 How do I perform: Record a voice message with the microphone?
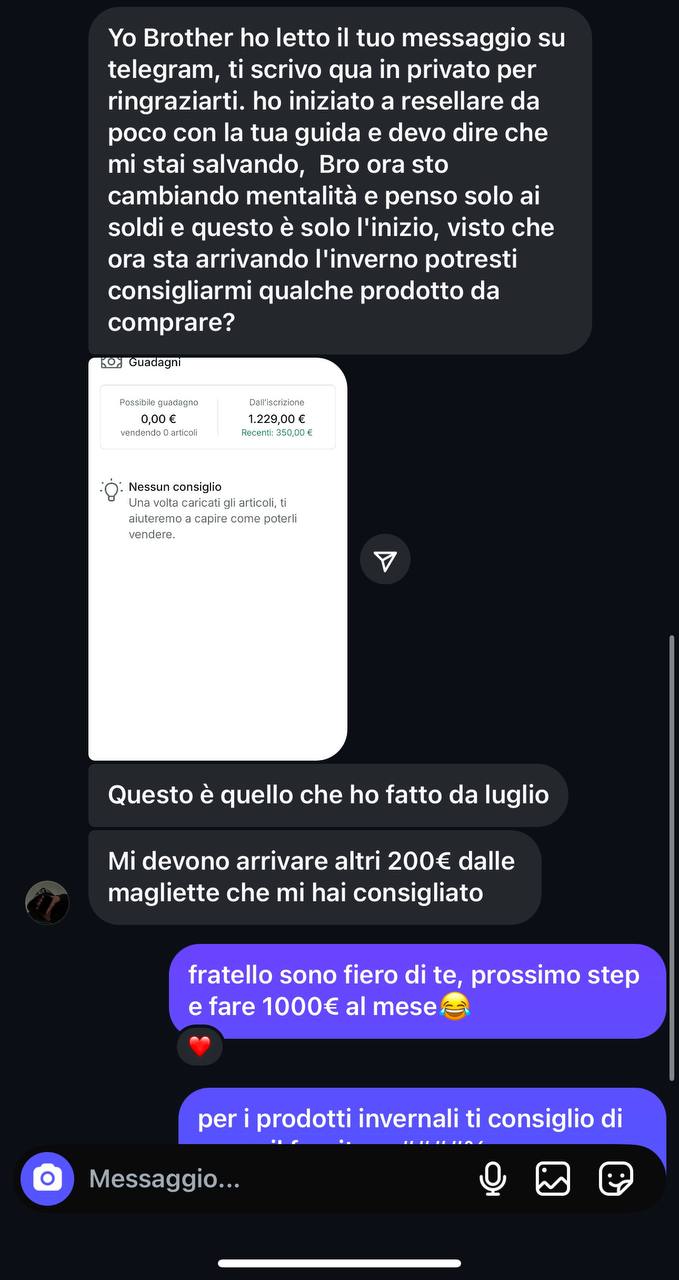pos(492,1179)
